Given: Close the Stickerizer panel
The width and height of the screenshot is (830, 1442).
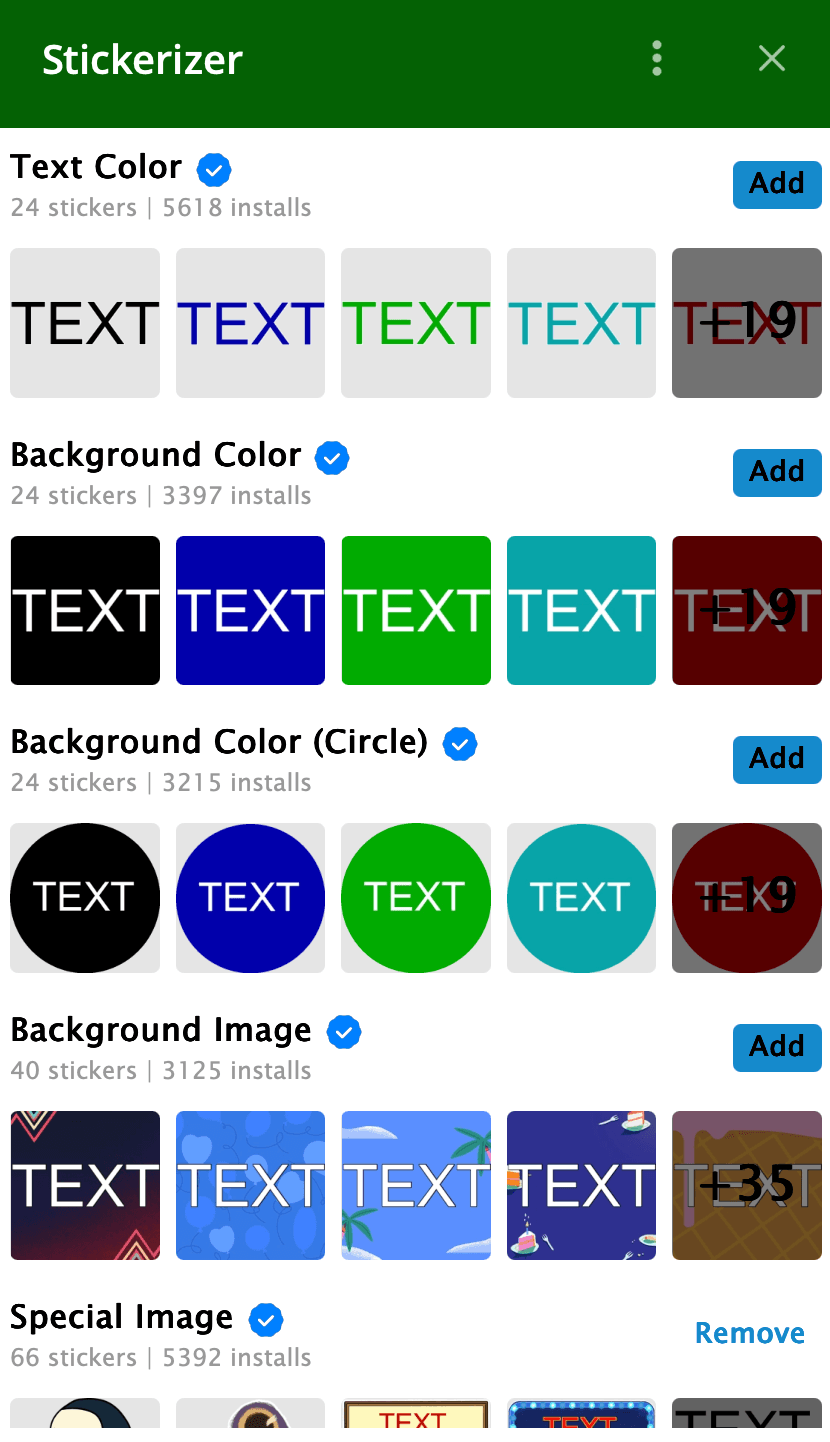Looking at the screenshot, I should pyautogui.click(x=771, y=59).
